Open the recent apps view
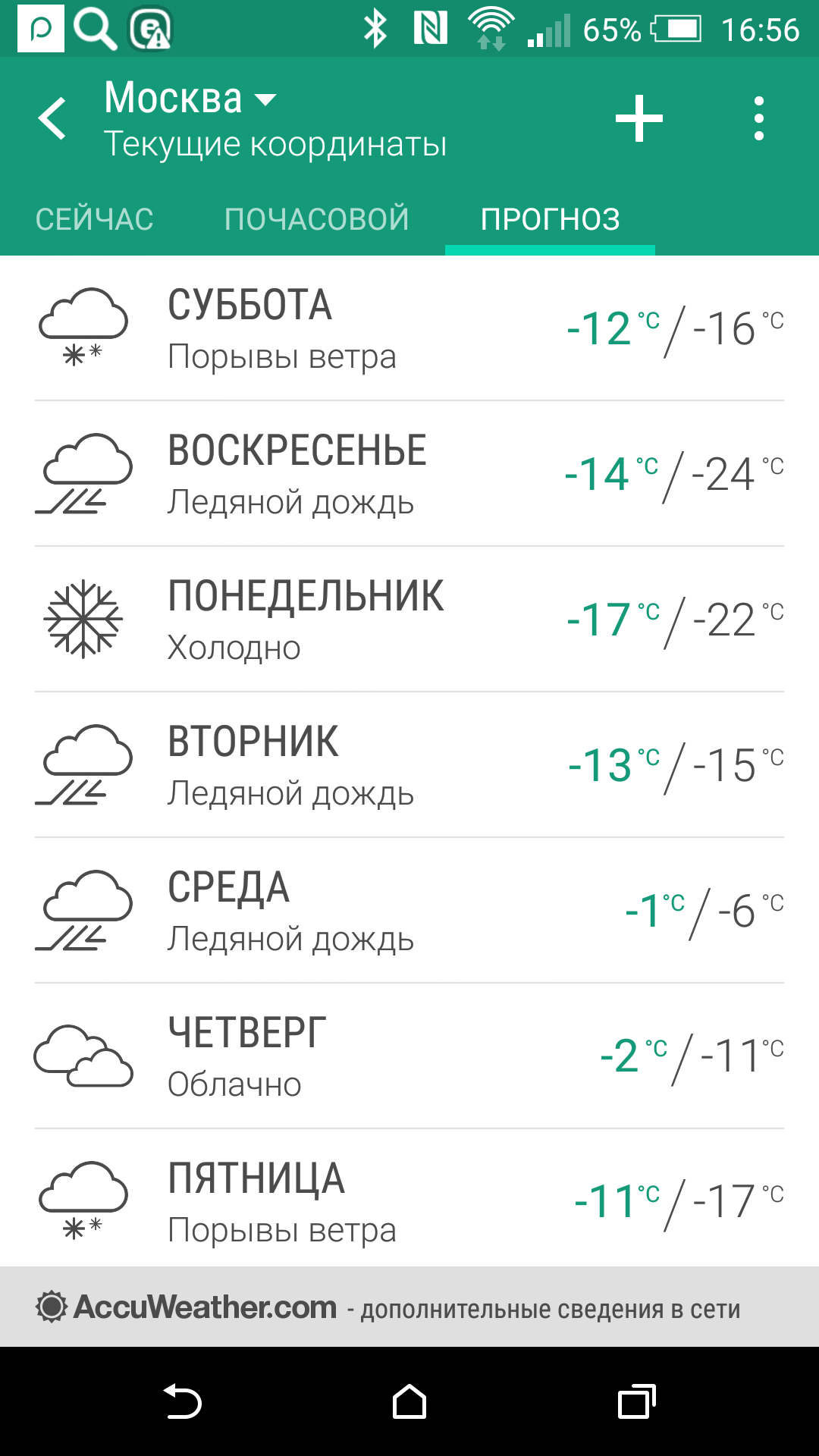This screenshot has height=1456, width=819. point(637,1401)
